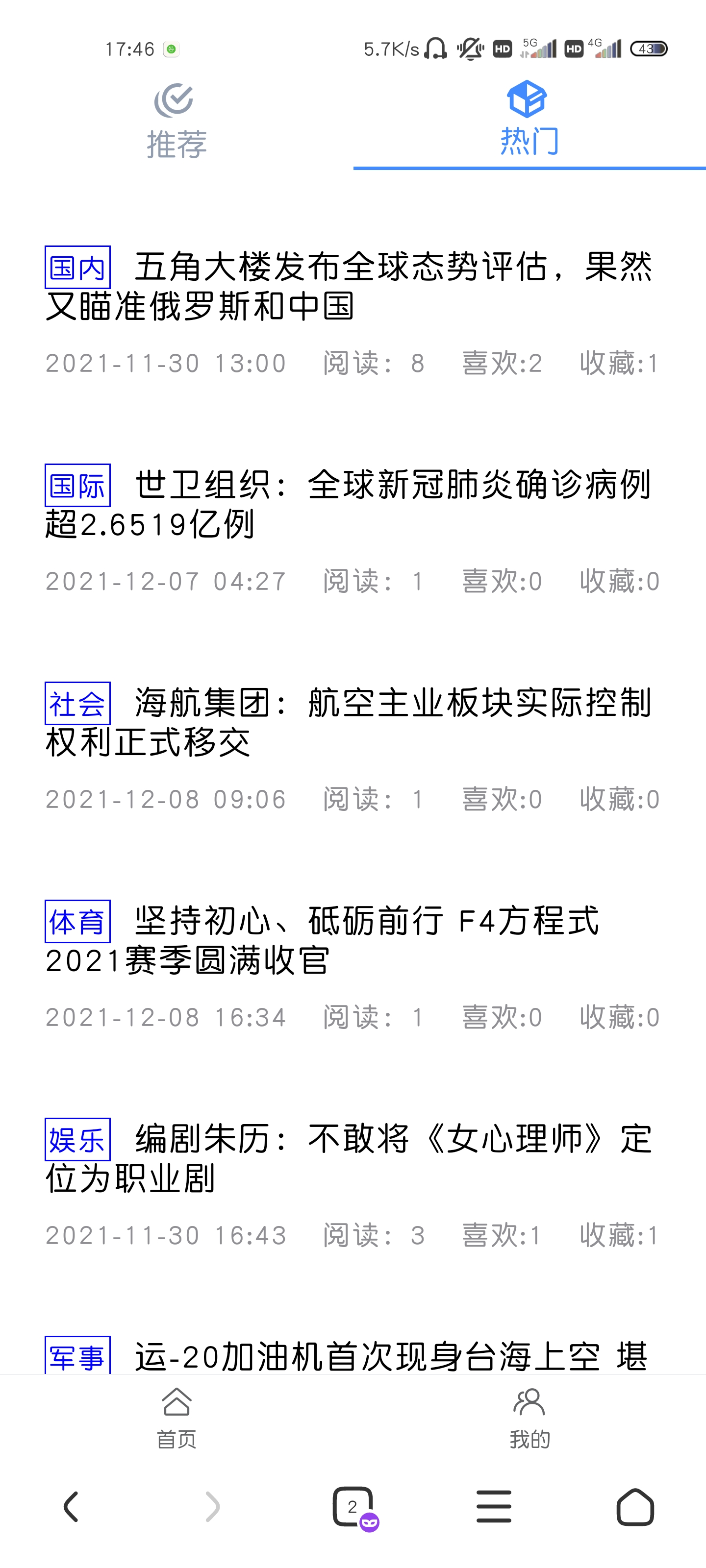The width and height of the screenshot is (706, 1568).
Task: Switch to the 推荐 tab
Action: coord(176,122)
